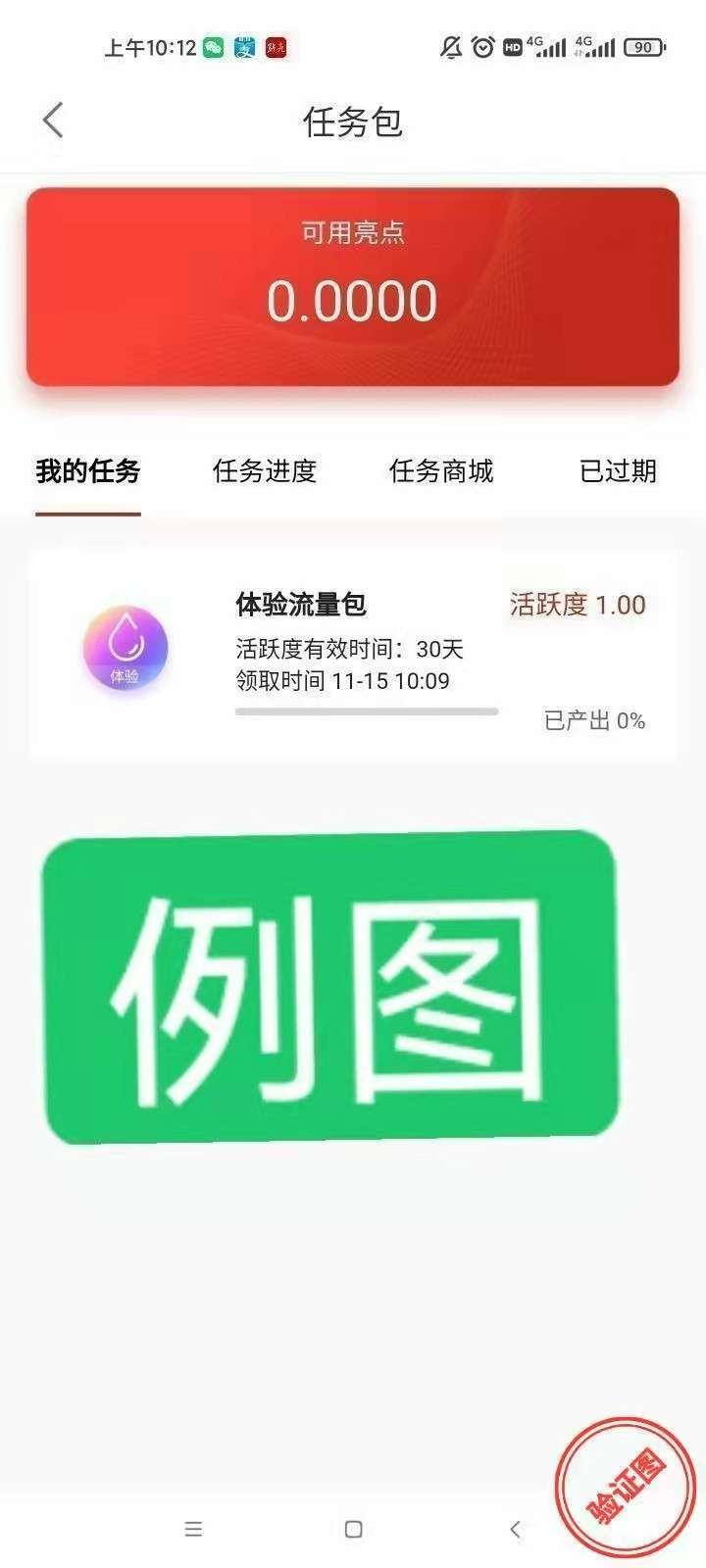Tap the system home button
This screenshot has width=706, height=1568.
click(x=354, y=1529)
